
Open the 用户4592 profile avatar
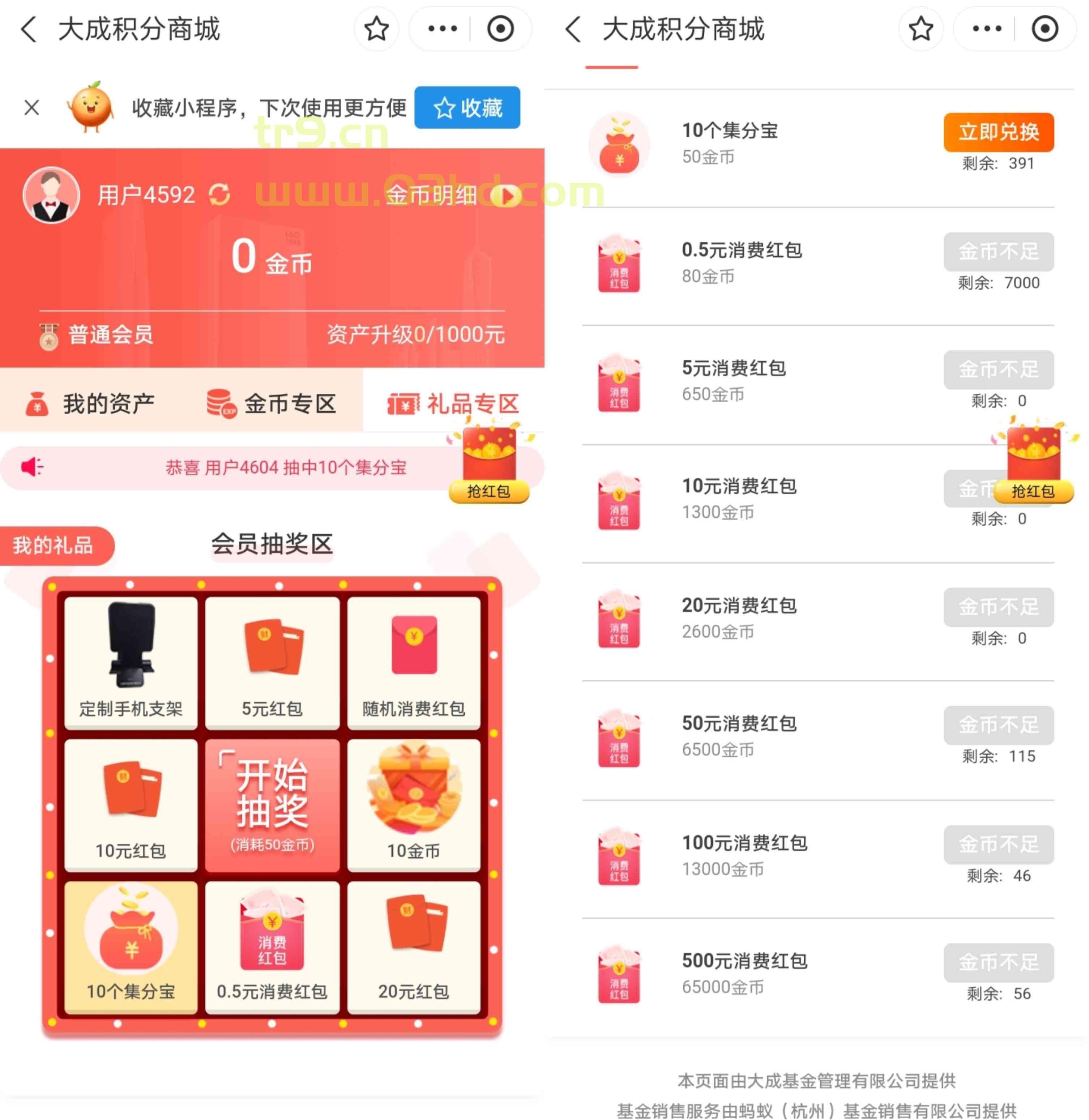tap(51, 195)
